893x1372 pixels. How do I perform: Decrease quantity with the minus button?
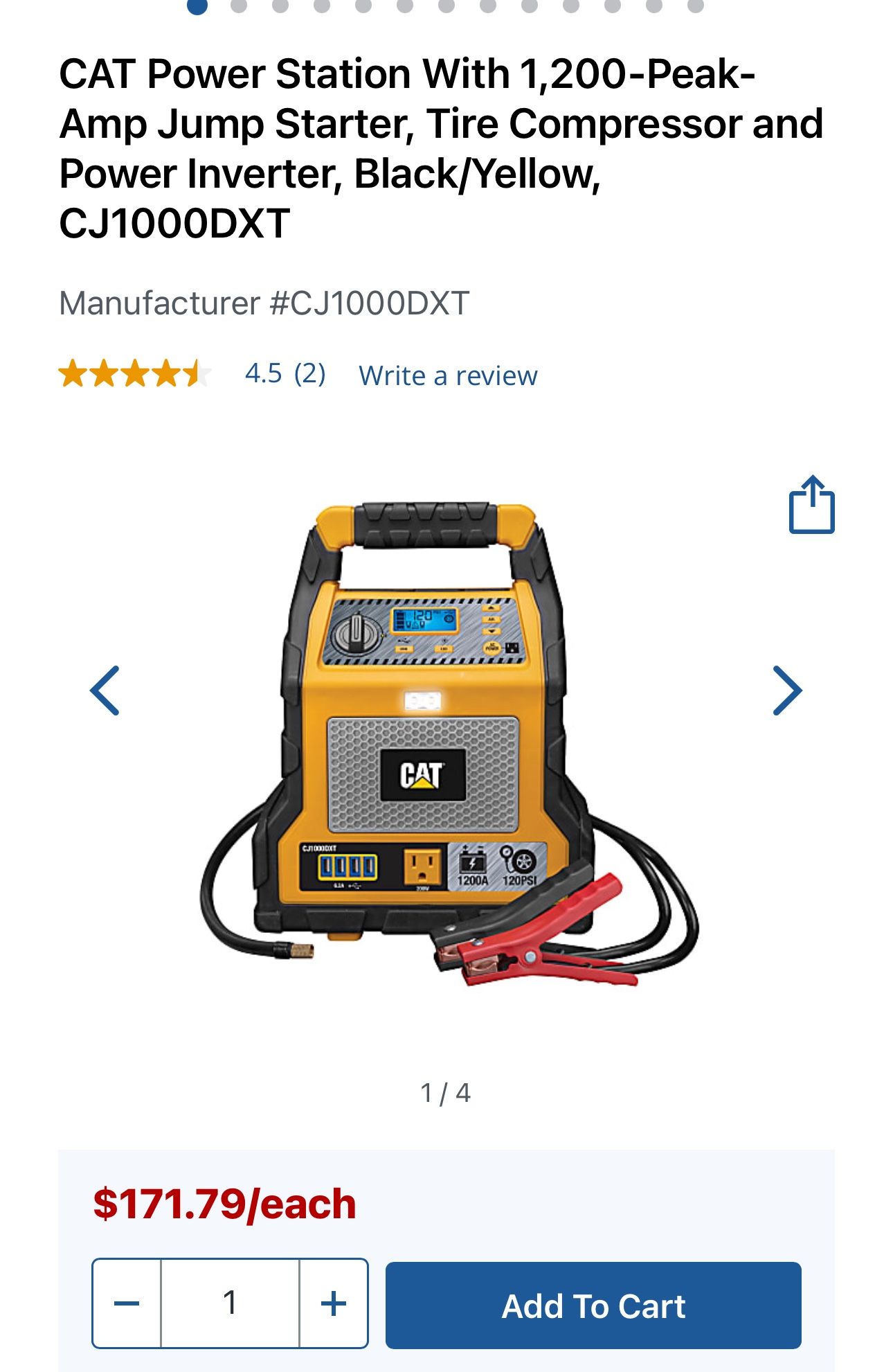(x=127, y=1303)
